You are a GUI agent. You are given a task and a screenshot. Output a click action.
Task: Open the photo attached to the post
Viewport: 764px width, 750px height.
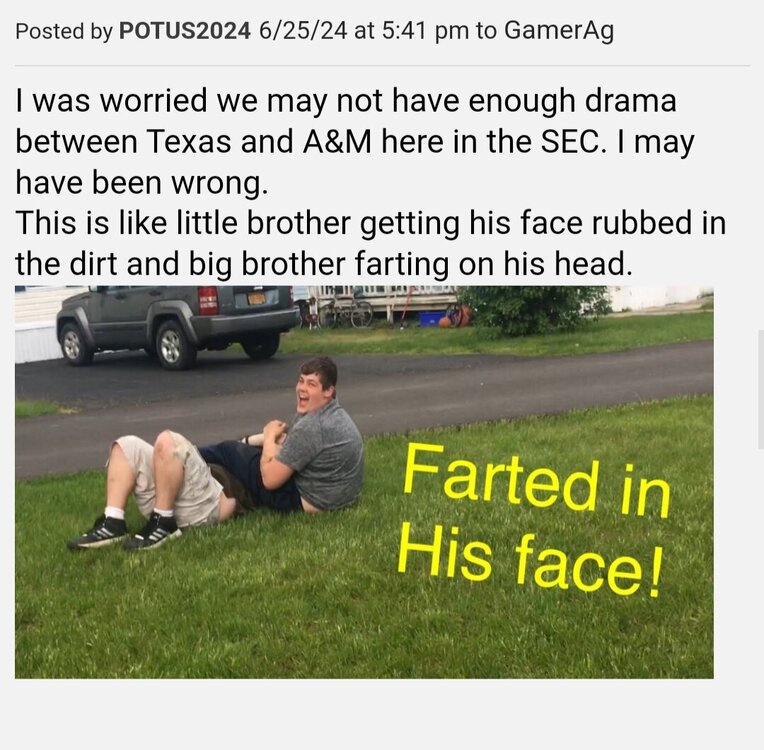(364, 482)
